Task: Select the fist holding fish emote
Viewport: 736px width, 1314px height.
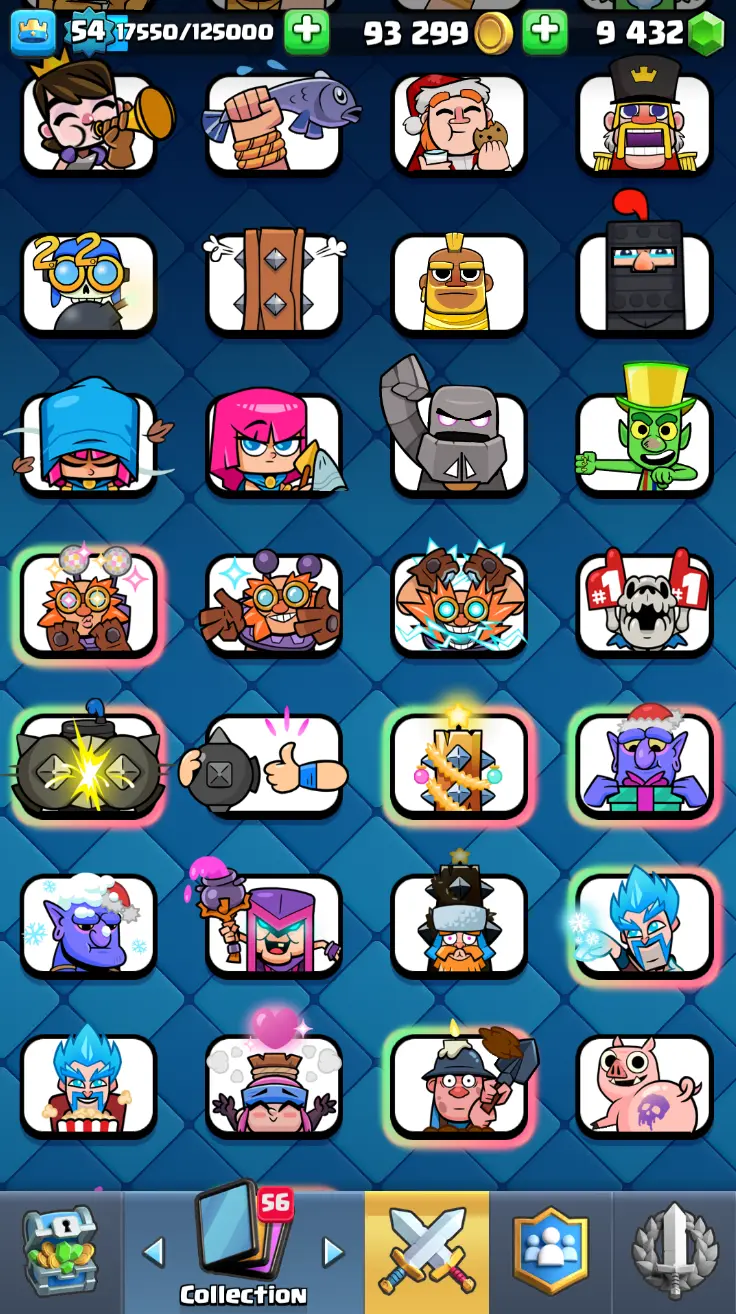Action: (x=274, y=122)
